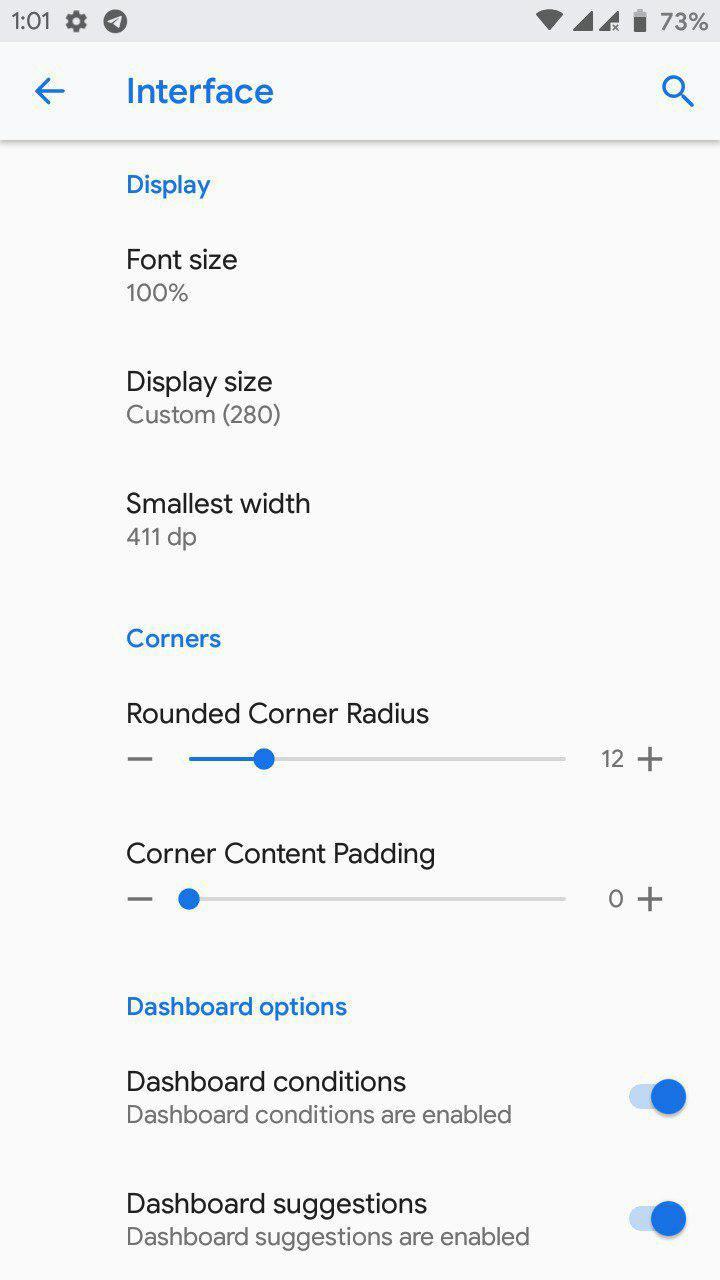Image resolution: width=720 pixels, height=1280 pixels.
Task: Turn off Dashboard suggestions
Action: (657, 1219)
